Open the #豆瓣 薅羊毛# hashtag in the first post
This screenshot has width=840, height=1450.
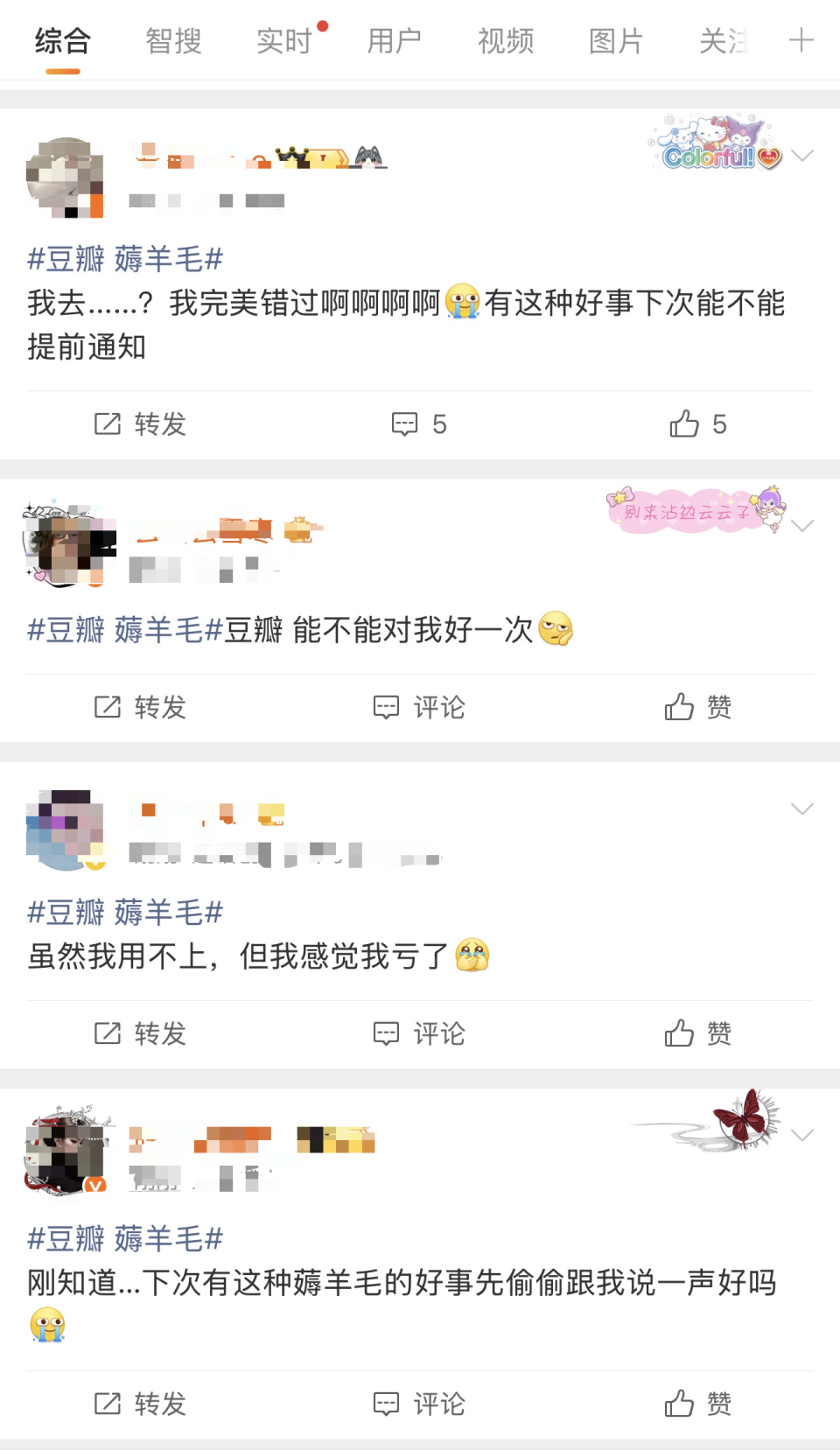[127, 259]
